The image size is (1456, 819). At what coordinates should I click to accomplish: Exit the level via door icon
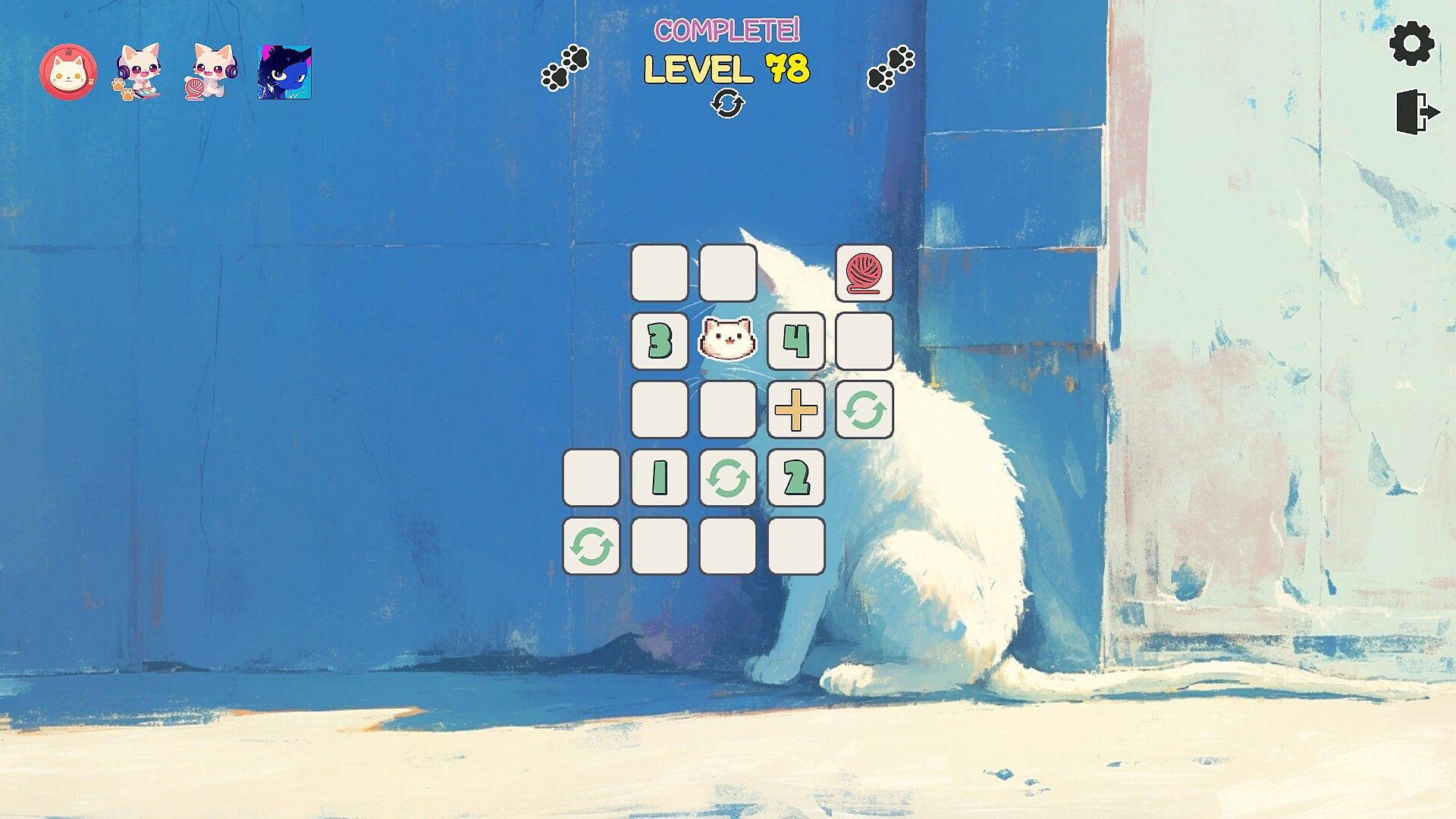tap(1416, 112)
